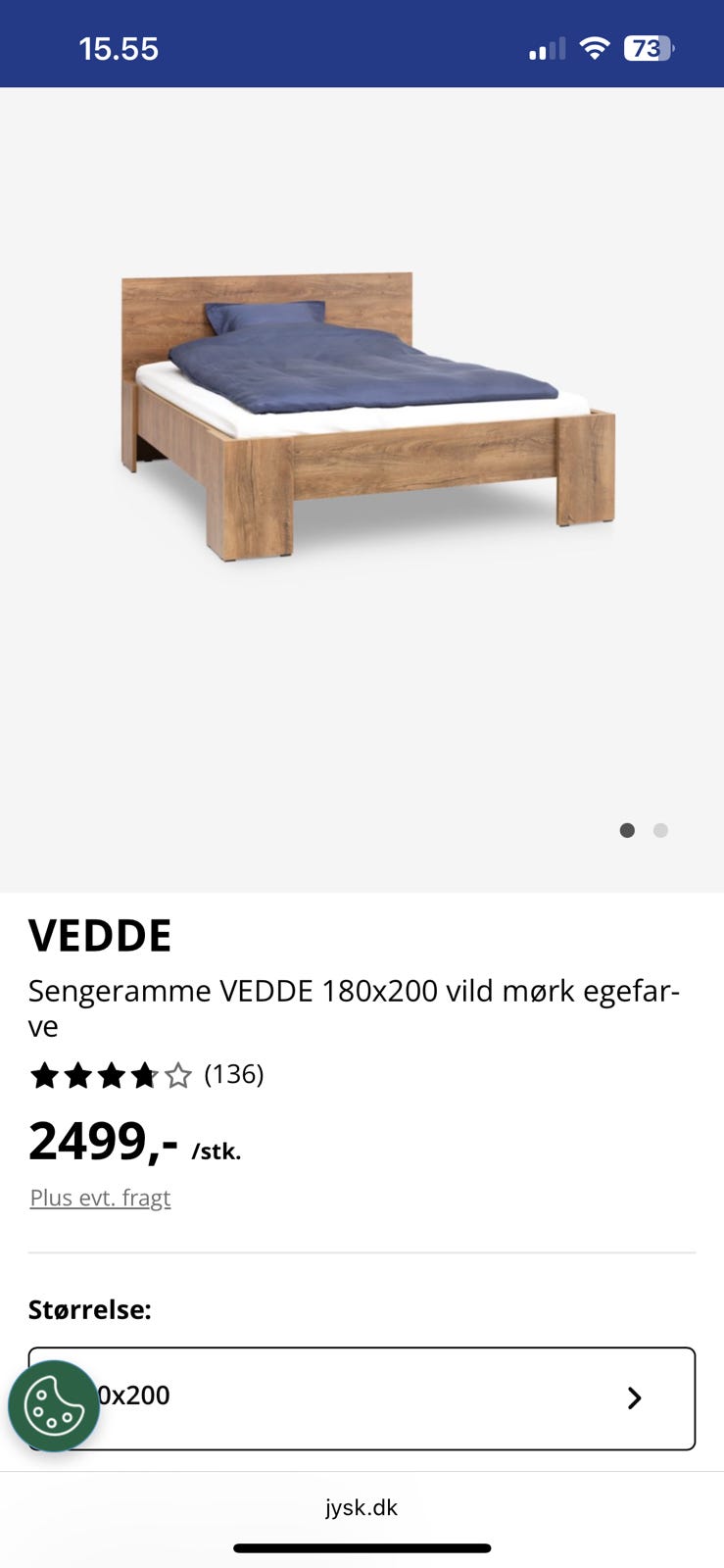This screenshot has width=724, height=1568.
Task: Tap the empty fifth star in the rating
Action: click(x=178, y=1074)
